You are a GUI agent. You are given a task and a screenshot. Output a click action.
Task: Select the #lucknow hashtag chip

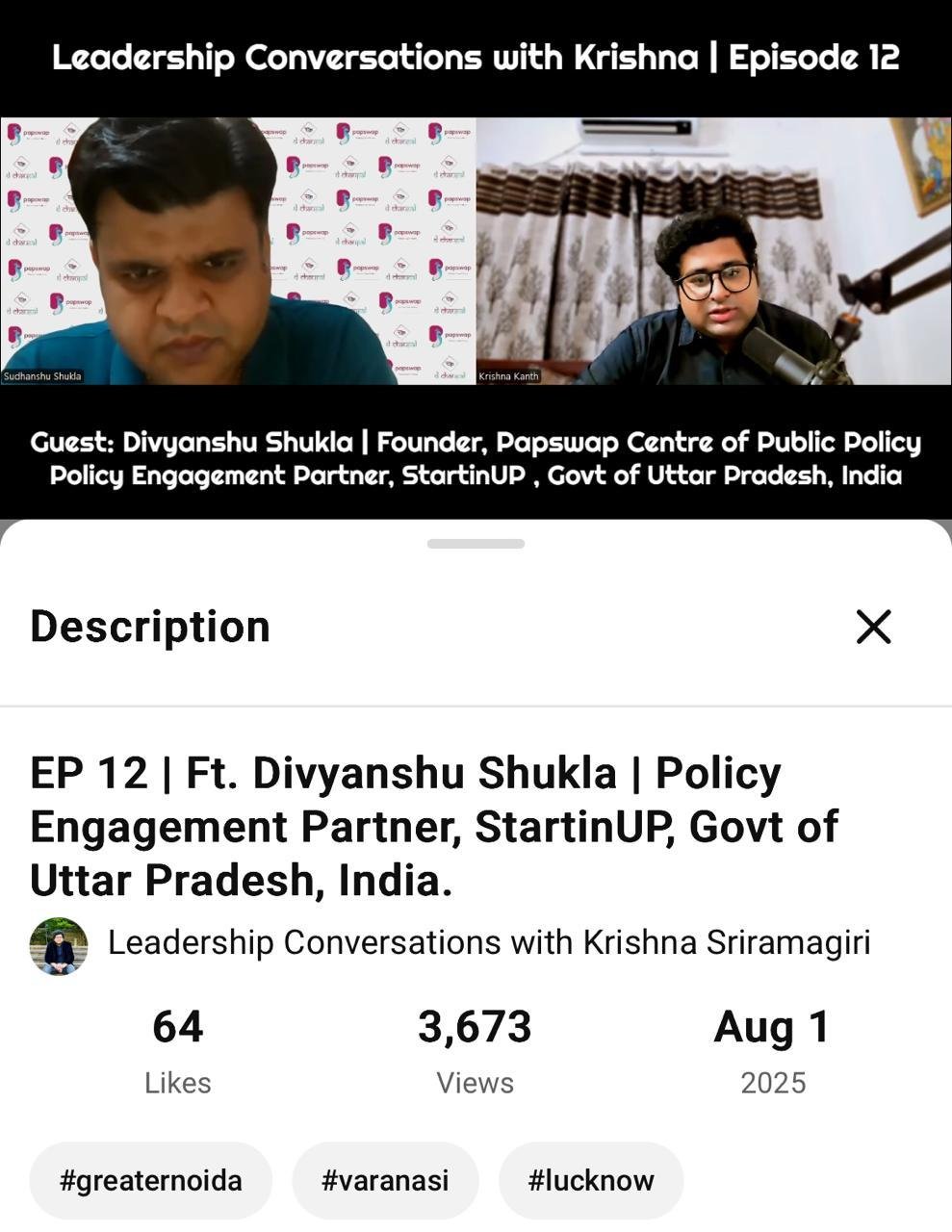click(591, 1180)
